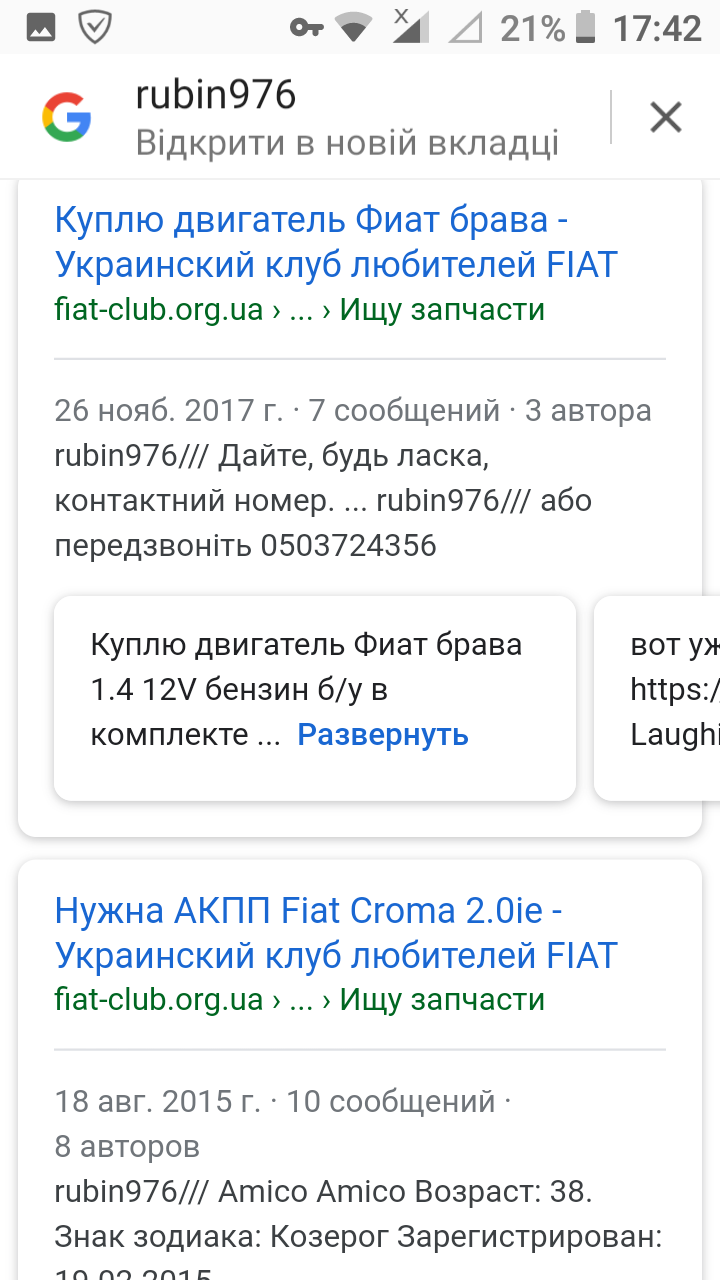The height and width of the screenshot is (1280, 720).
Task: Open the Куплю двигатель Фиат брава result
Action: click(x=335, y=242)
